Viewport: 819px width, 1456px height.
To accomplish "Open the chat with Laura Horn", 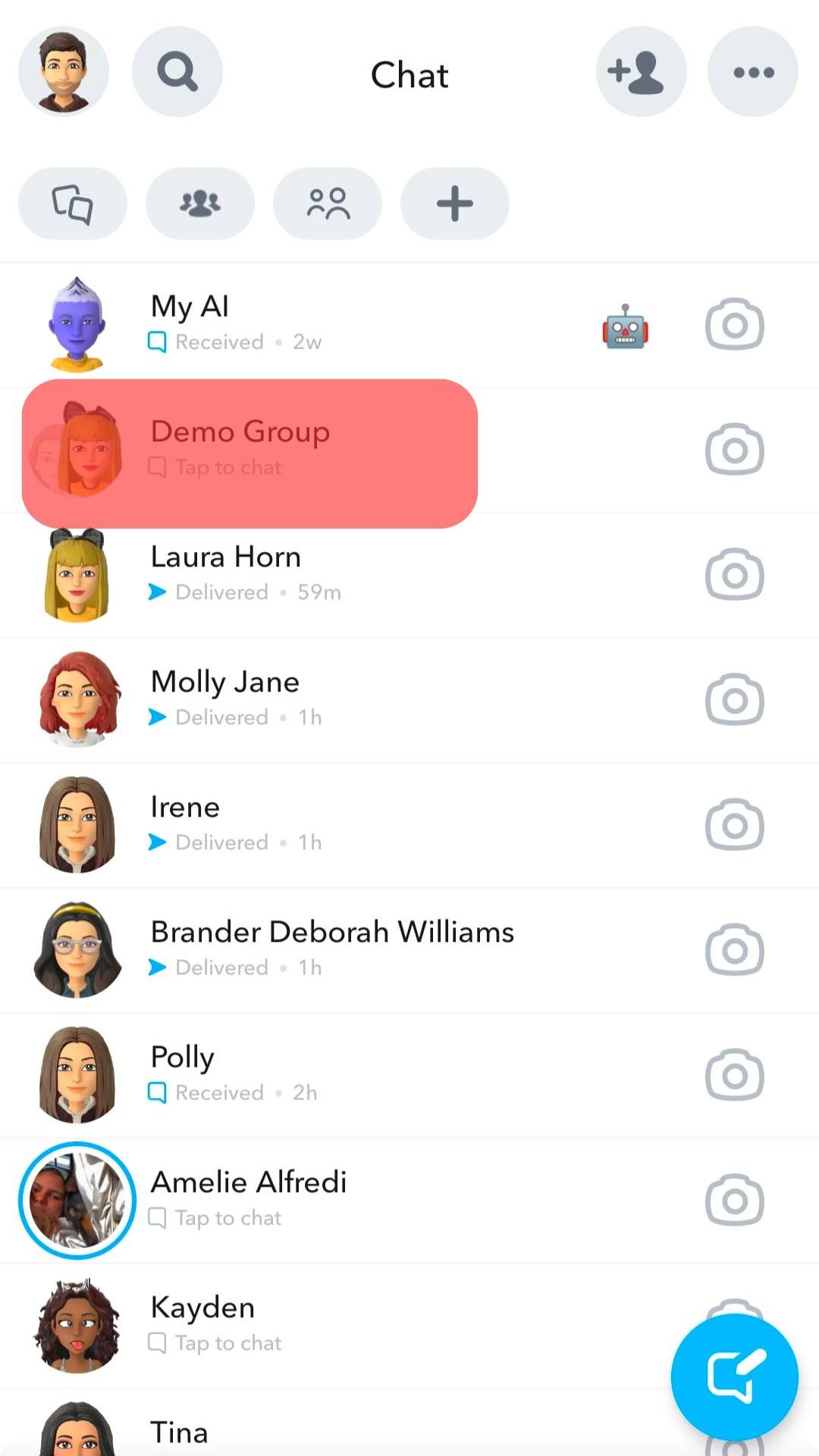I will (303, 574).
